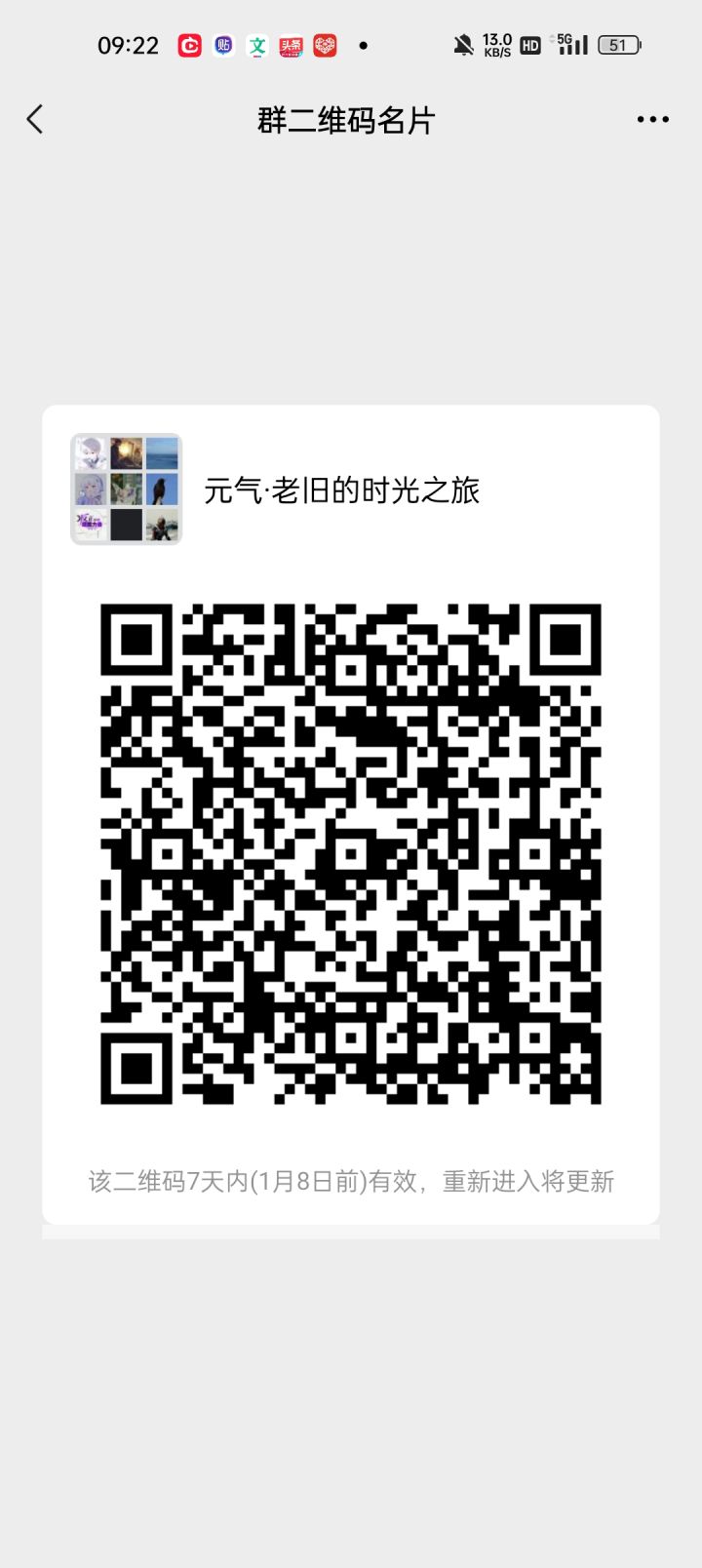Tap the back arrow icon
The image size is (702, 1568).
pos(35,118)
